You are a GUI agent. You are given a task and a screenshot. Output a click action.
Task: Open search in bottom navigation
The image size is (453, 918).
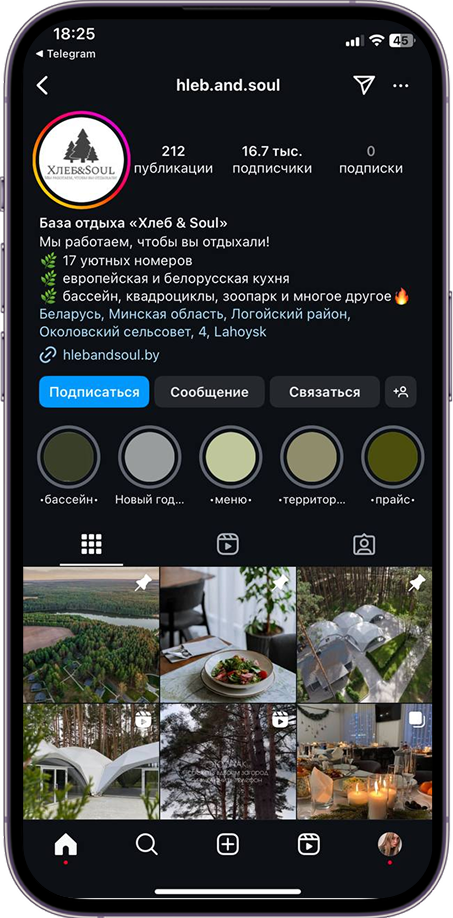point(146,845)
